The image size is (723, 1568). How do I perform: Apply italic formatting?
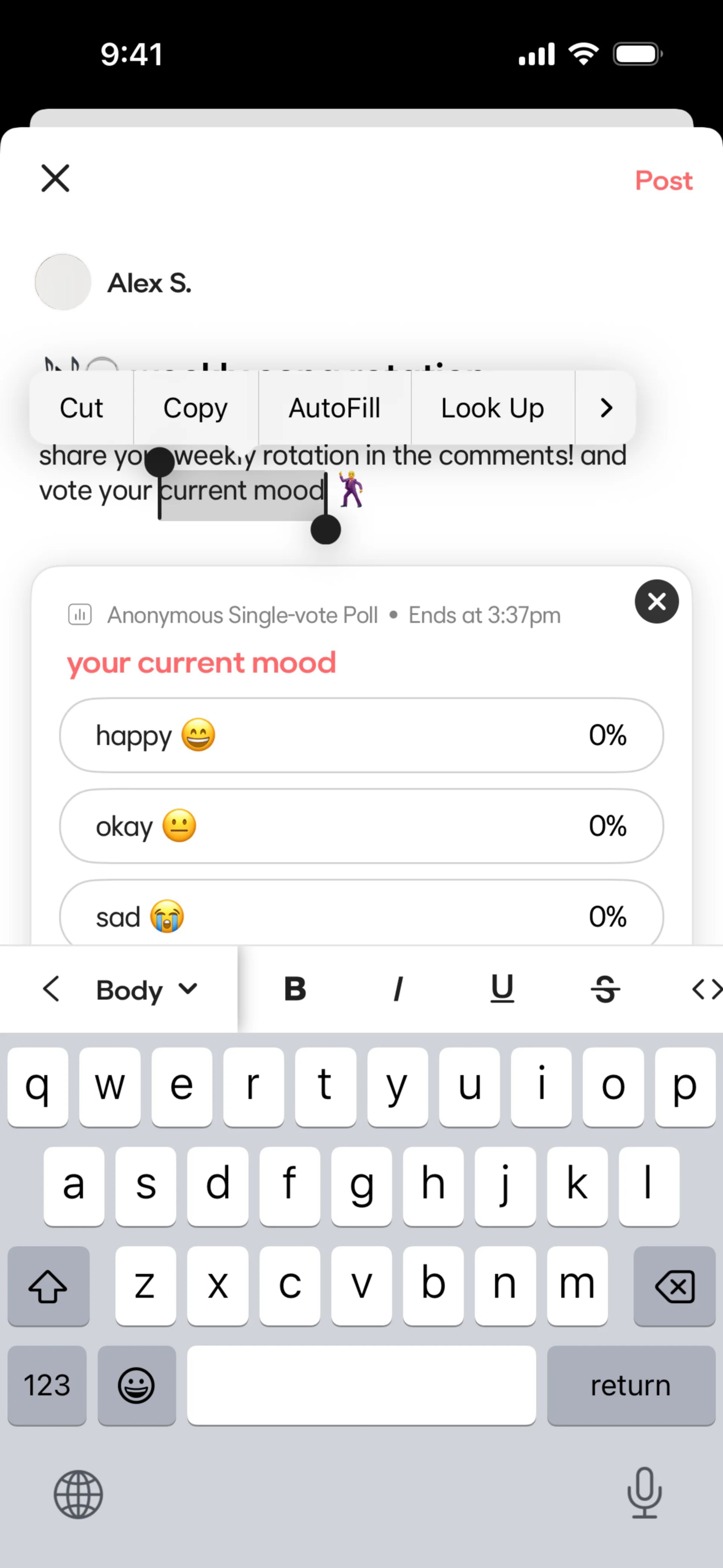pos(398,989)
